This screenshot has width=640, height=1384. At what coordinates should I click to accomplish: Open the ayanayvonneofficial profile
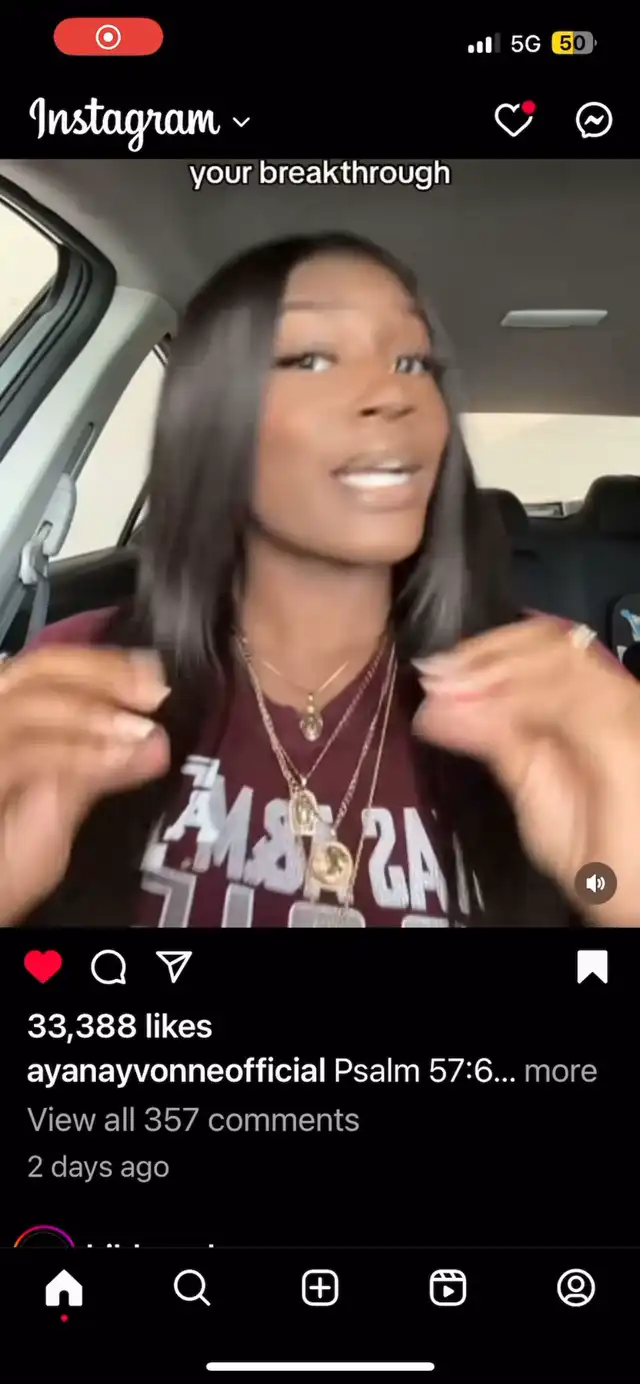(x=176, y=1071)
